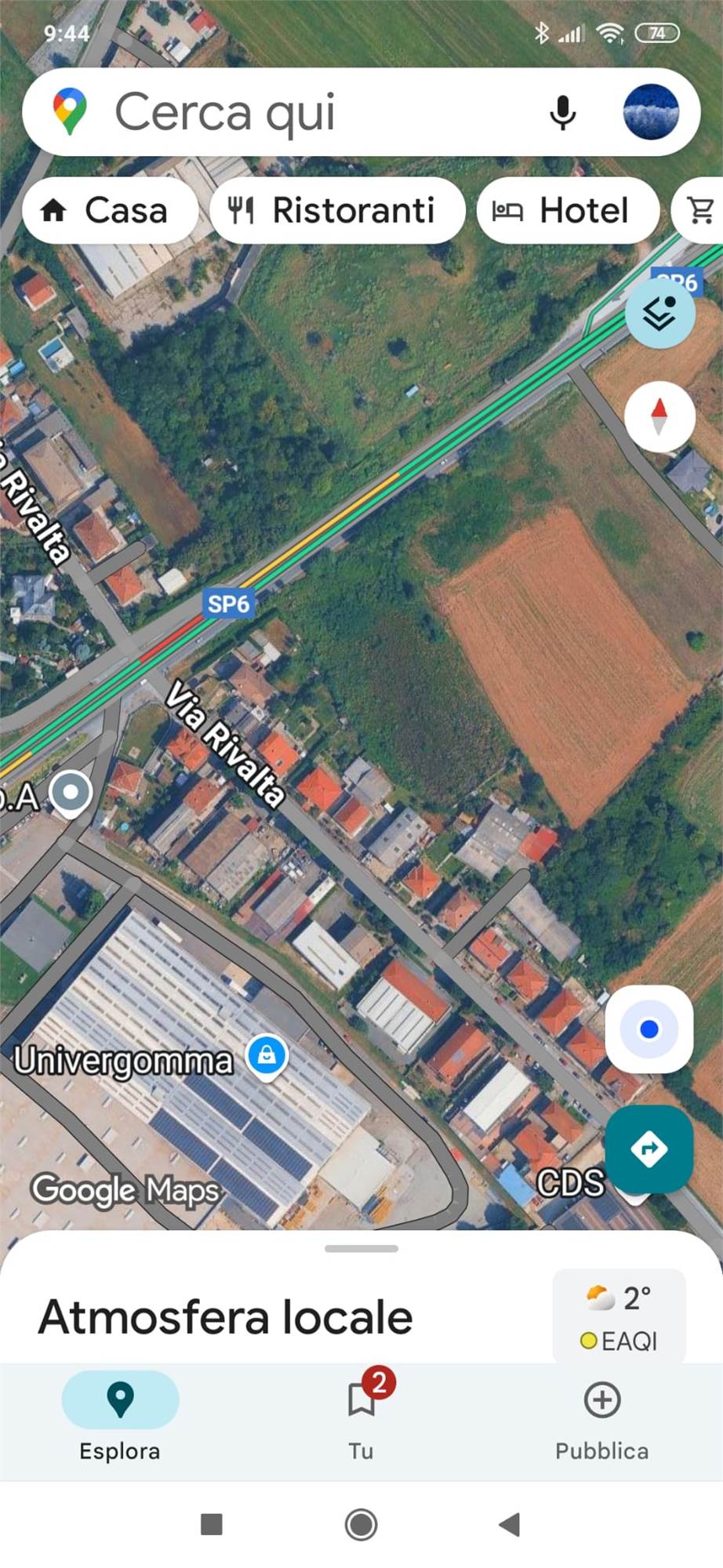723x1568 pixels.
Task: Go back with the system back button
Action: point(510,1524)
